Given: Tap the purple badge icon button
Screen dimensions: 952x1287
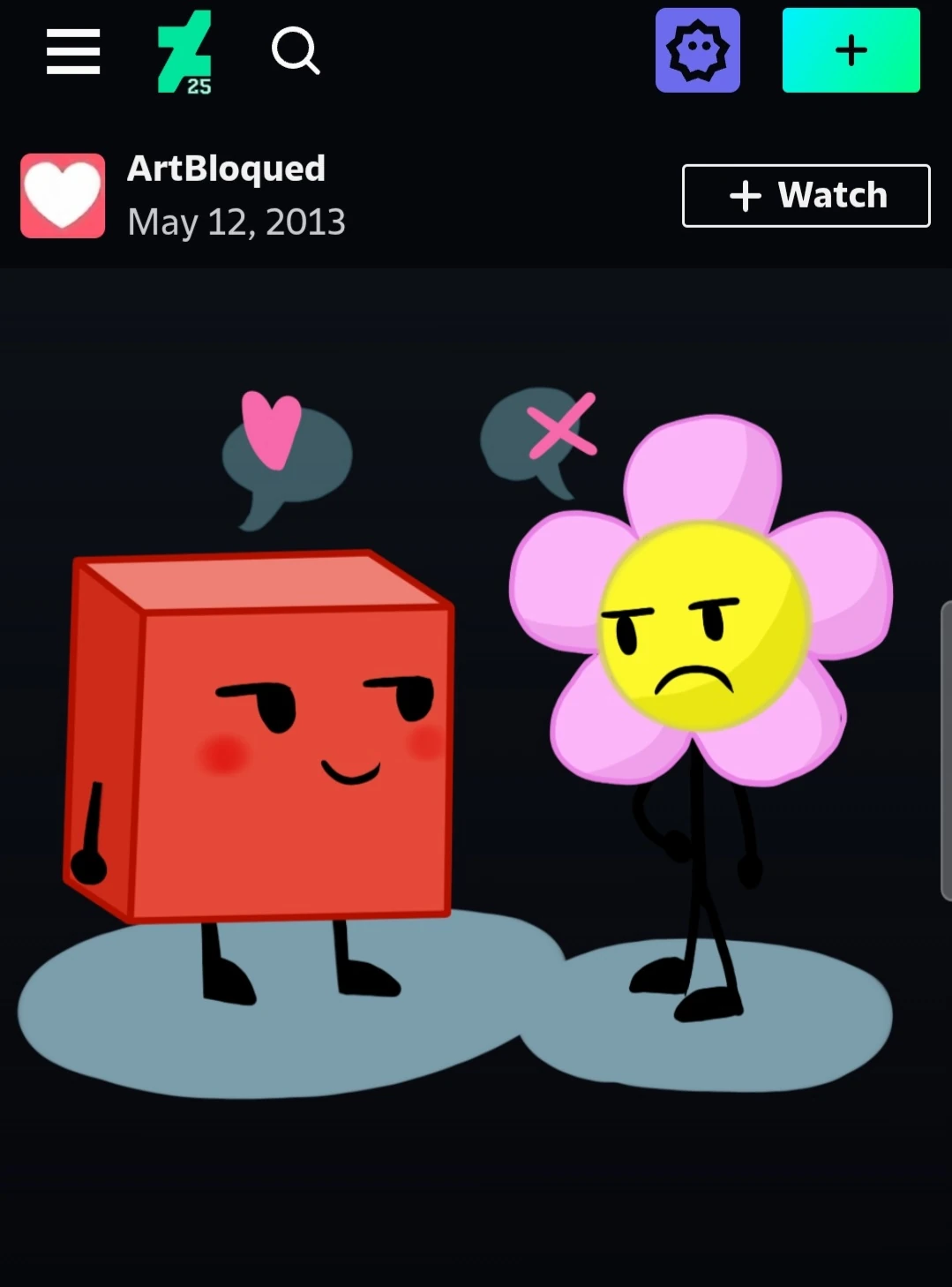Looking at the screenshot, I should coord(697,50).
